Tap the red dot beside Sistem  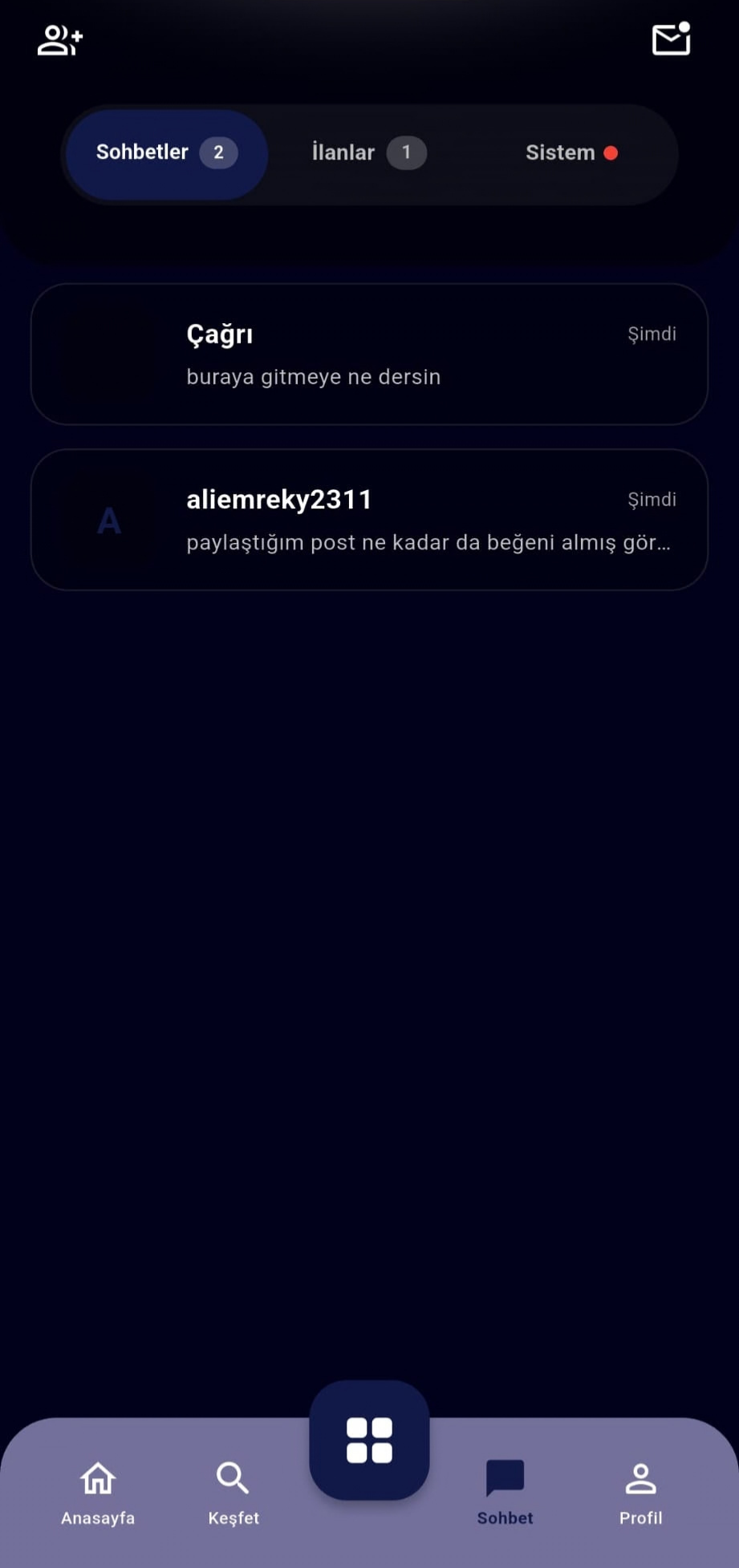(611, 152)
